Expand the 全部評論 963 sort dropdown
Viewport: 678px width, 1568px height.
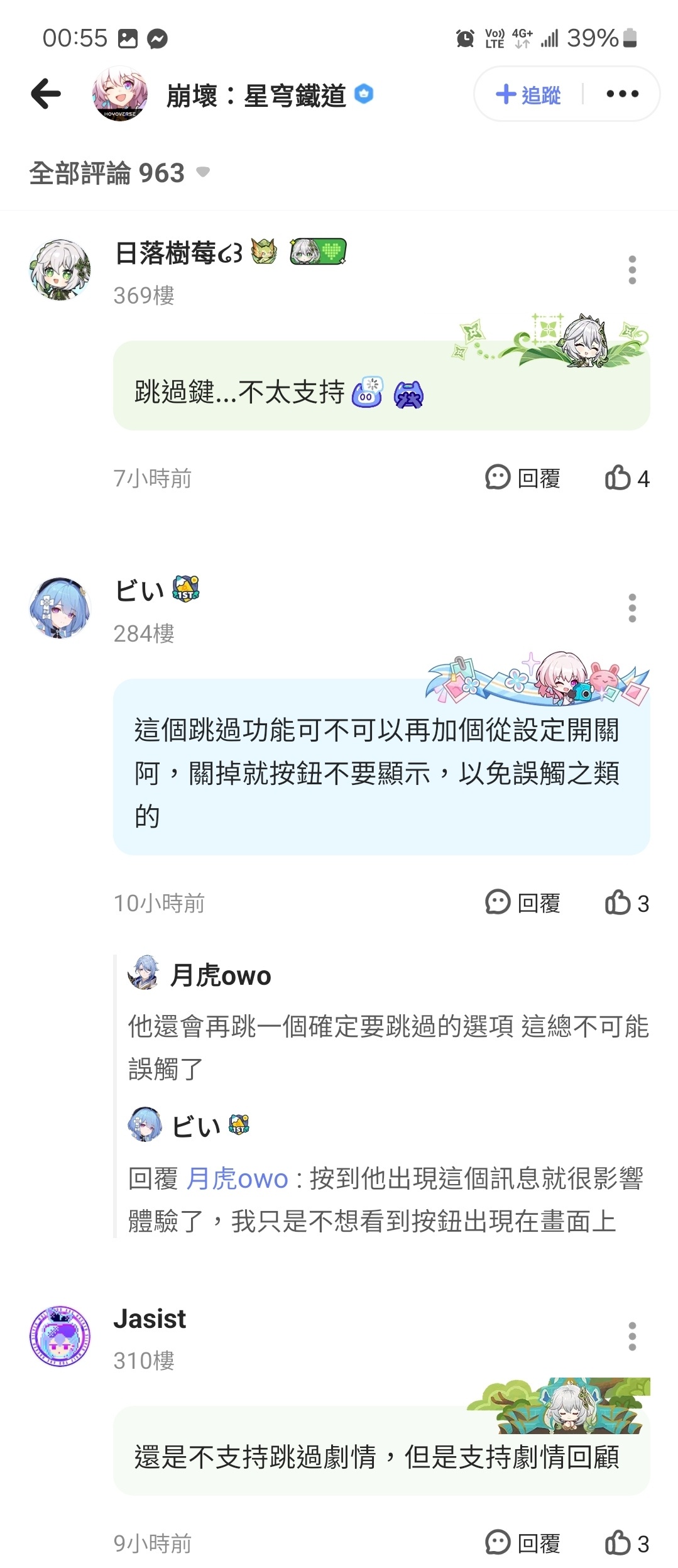point(202,172)
